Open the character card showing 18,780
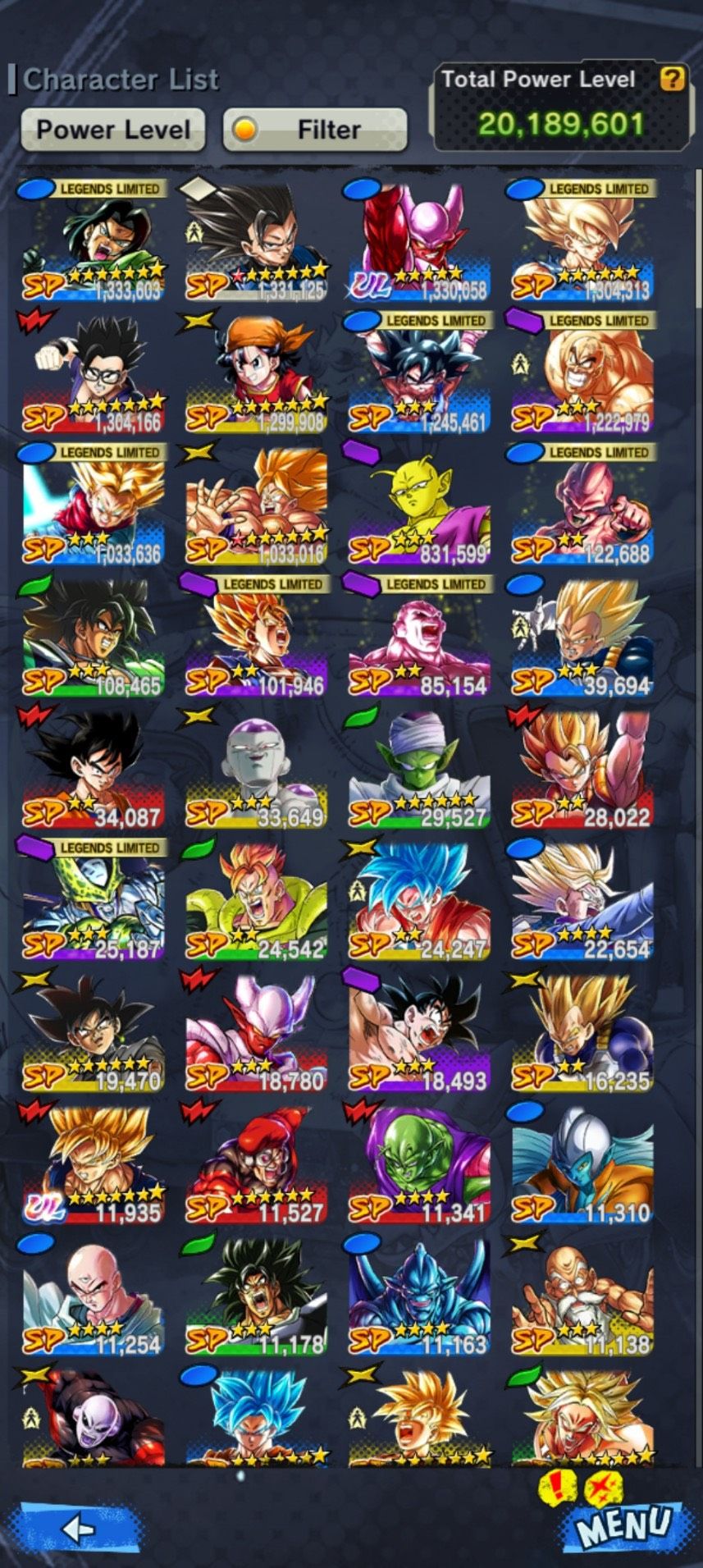This screenshot has height=1568, width=703. [256, 1033]
